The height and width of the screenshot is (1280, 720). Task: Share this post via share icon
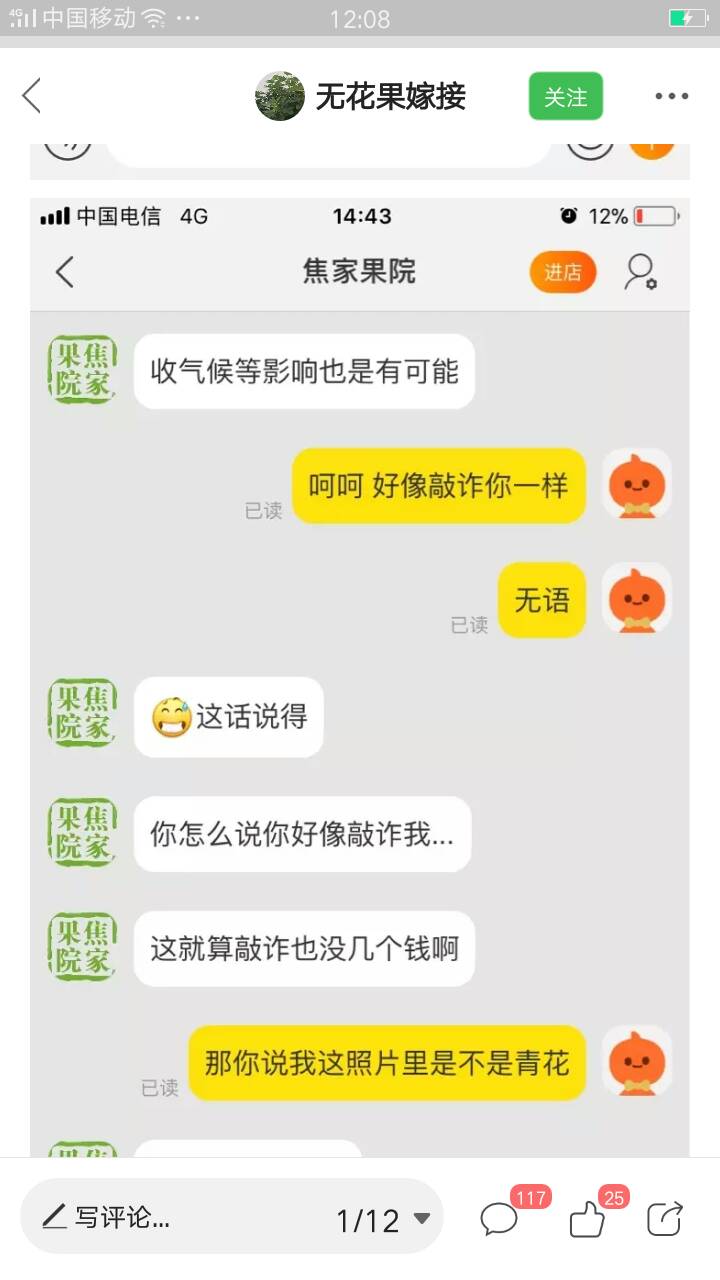[x=664, y=1218]
